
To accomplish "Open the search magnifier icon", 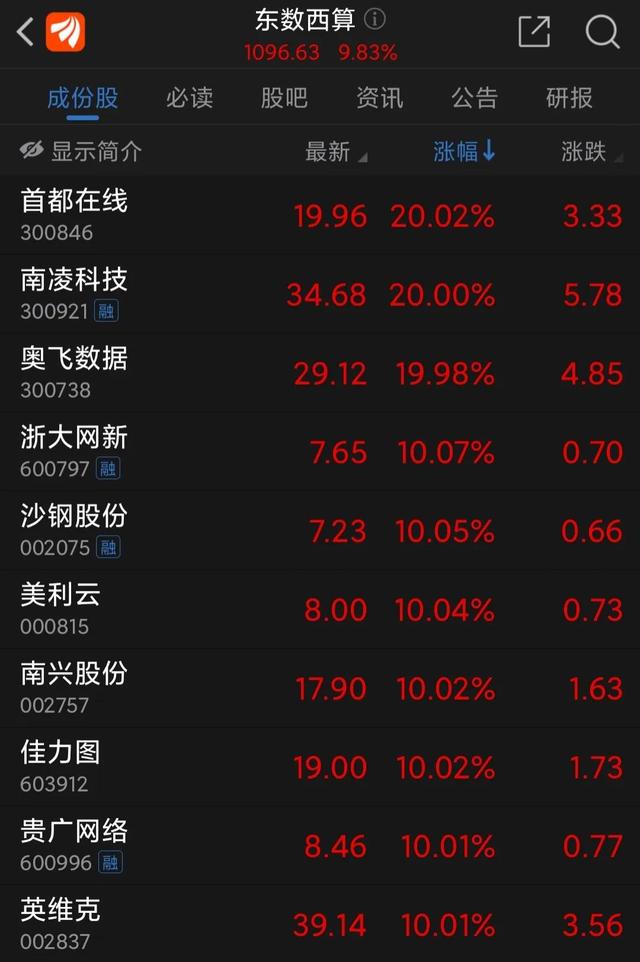I will pos(602,32).
